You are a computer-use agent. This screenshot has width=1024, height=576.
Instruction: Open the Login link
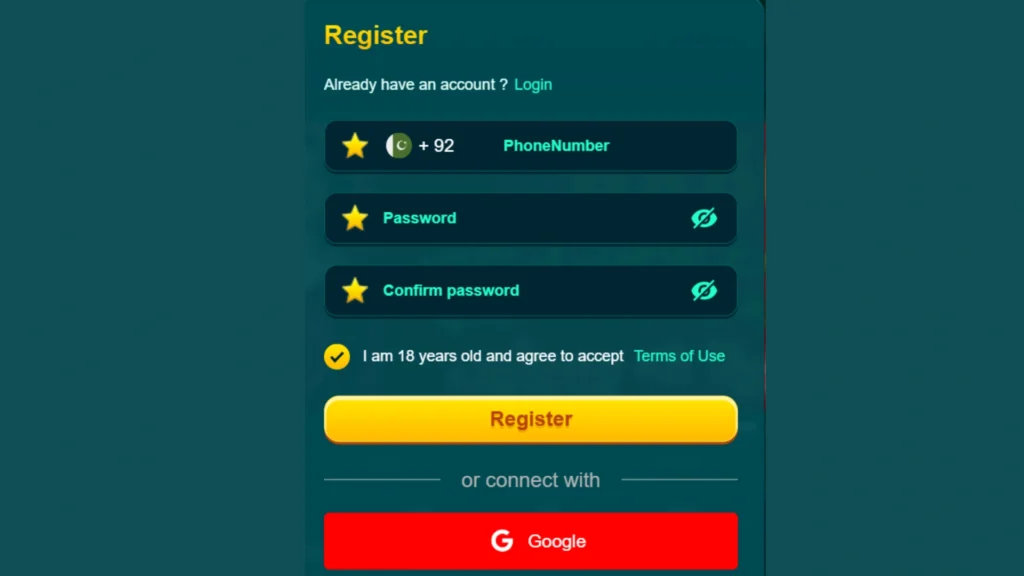532,85
